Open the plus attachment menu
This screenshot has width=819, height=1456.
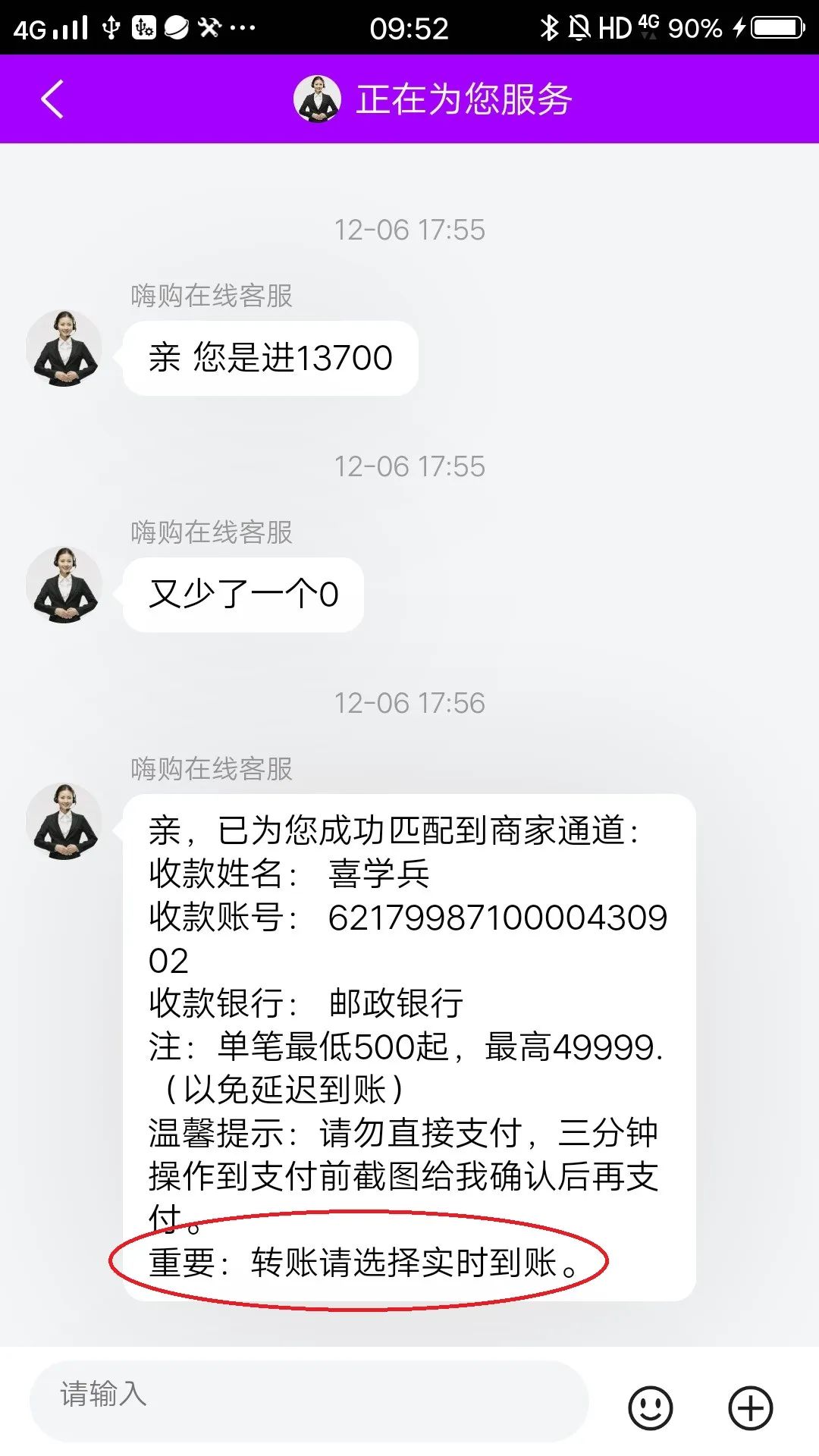[x=750, y=1408]
